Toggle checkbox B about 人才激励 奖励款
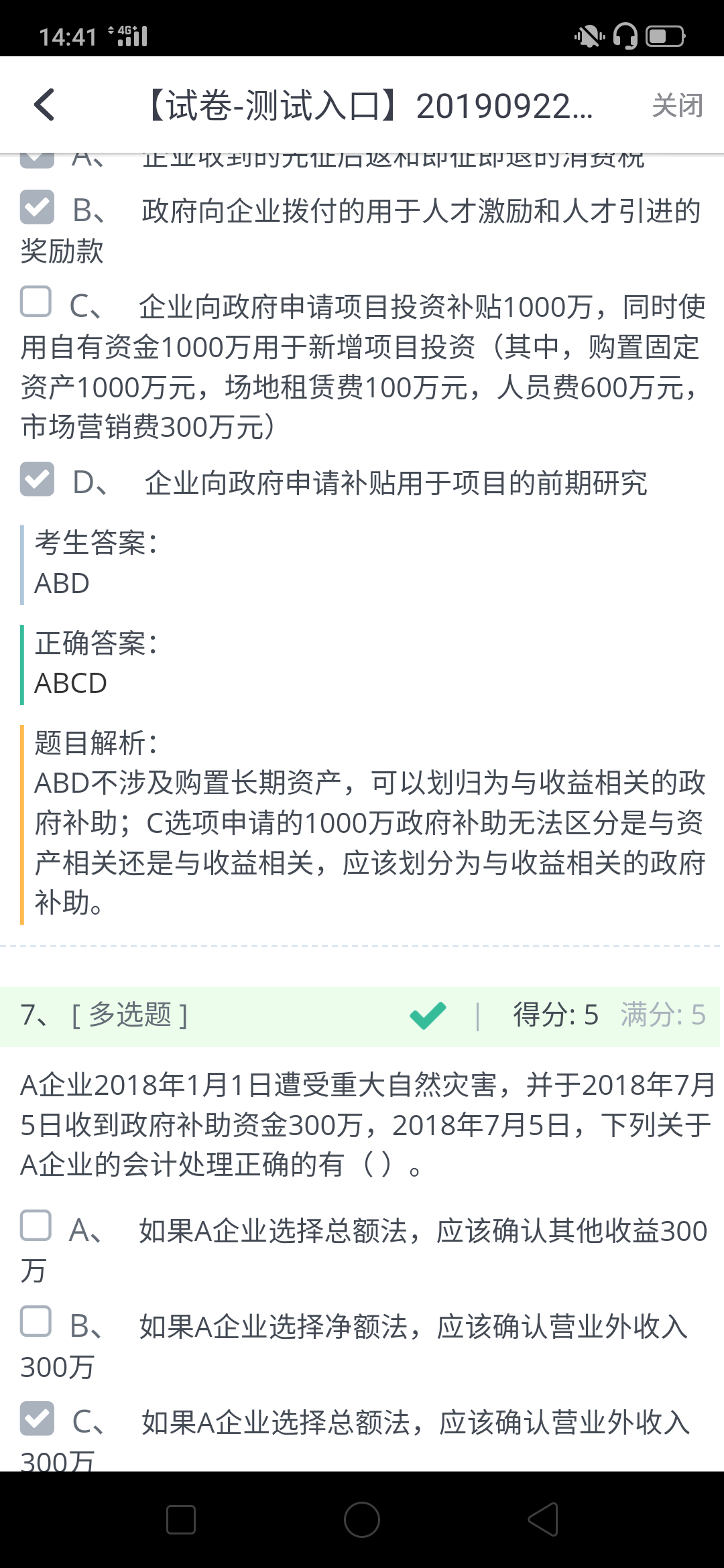The image size is (724, 1568). pyautogui.click(x=37, y=207)
